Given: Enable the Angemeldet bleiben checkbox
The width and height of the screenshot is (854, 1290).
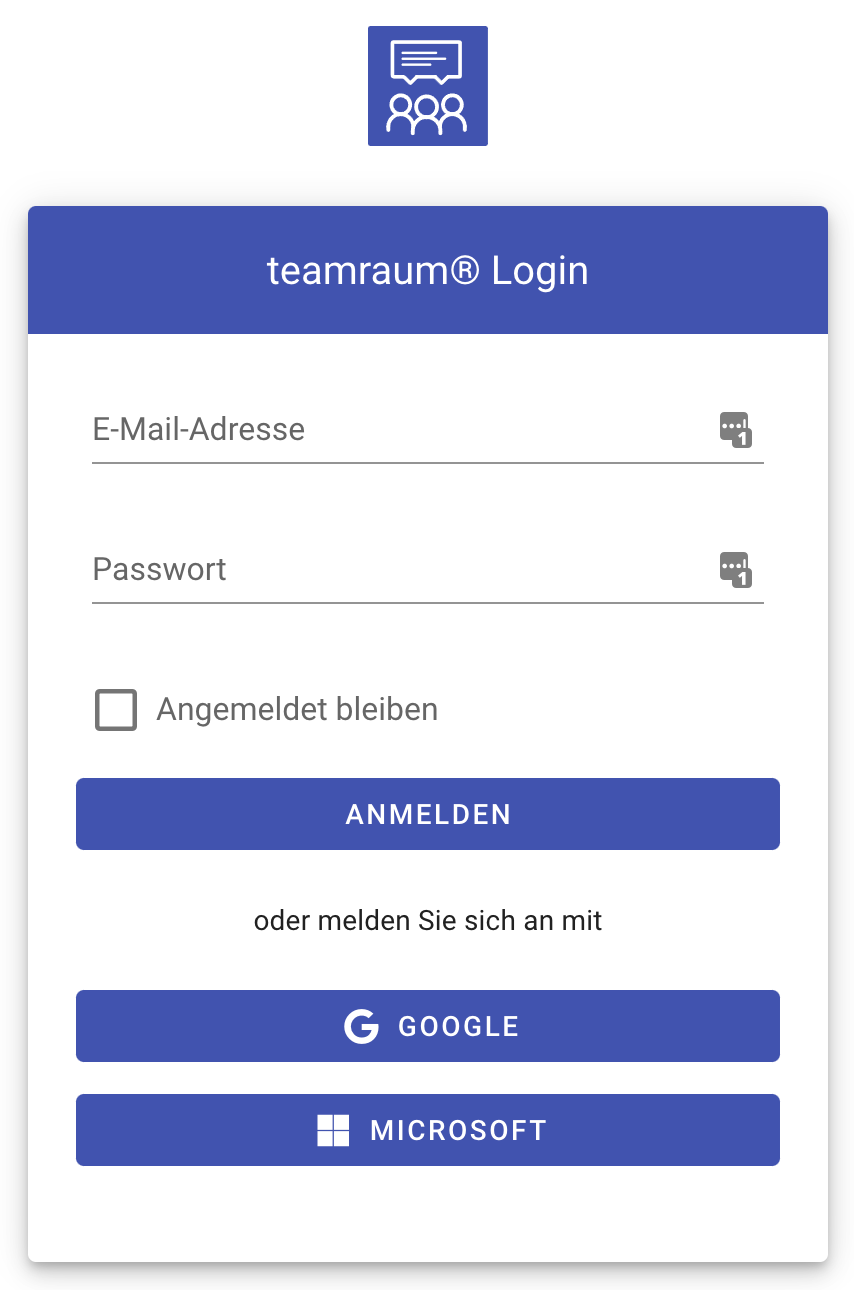Looking at the screenshot, I should 116,710.
